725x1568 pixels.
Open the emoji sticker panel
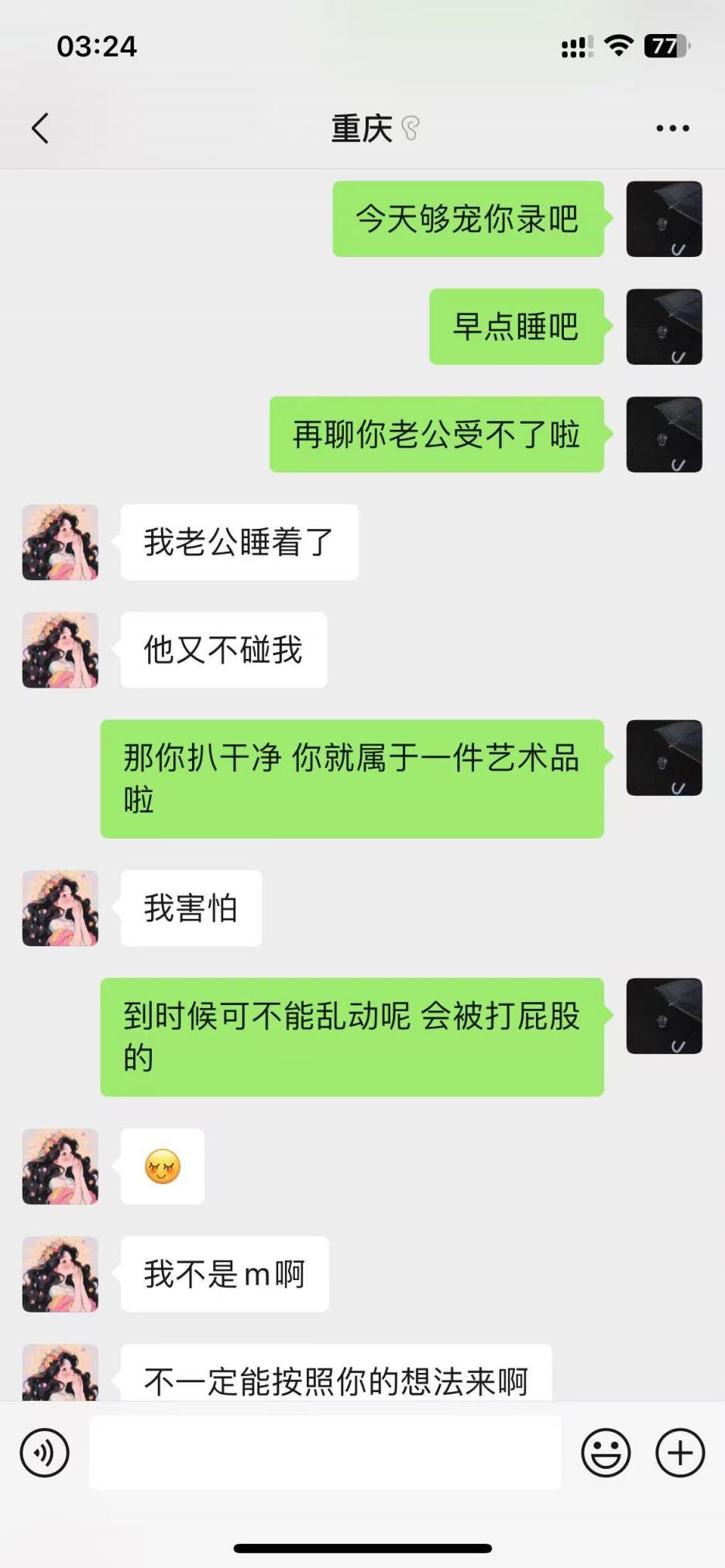pos(606,1453)
